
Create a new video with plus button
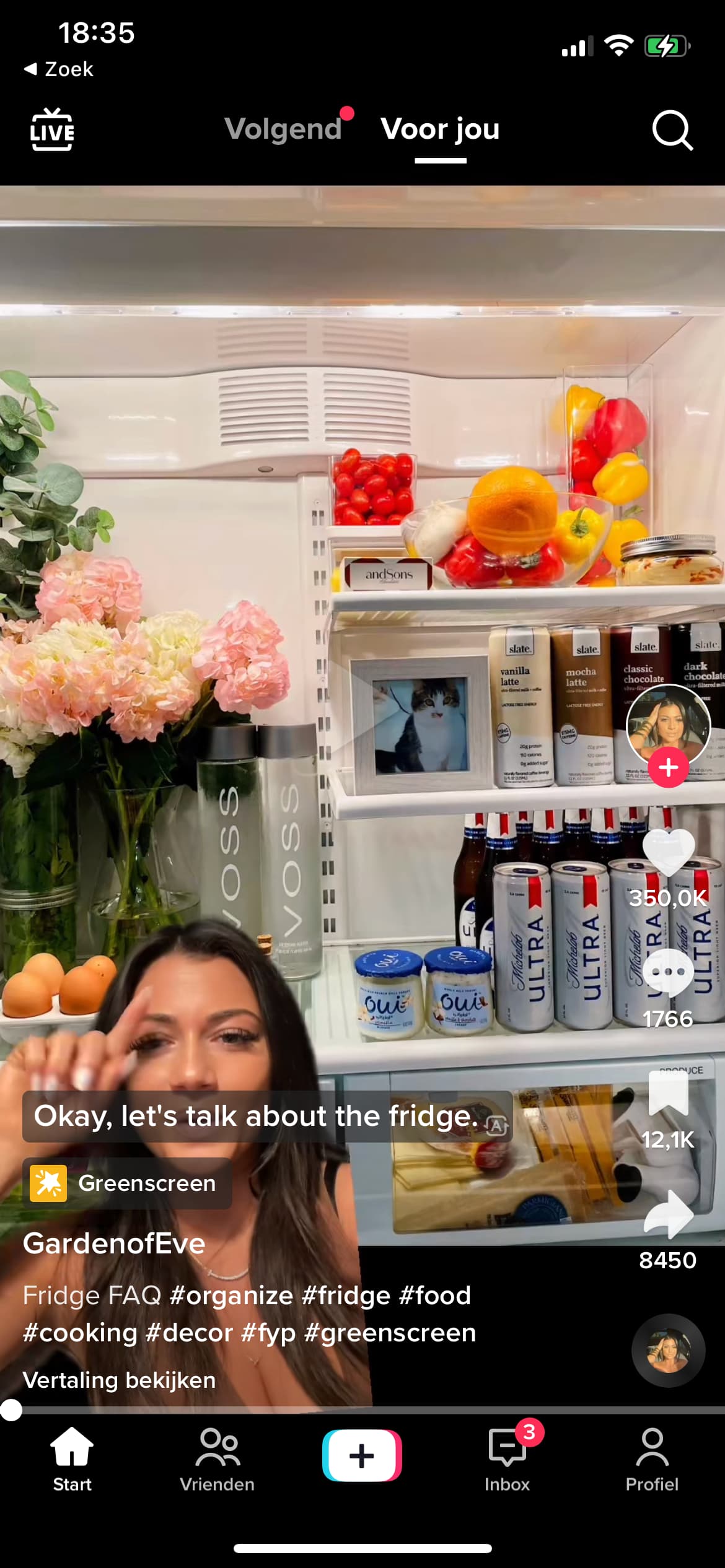click(362, 1455)
